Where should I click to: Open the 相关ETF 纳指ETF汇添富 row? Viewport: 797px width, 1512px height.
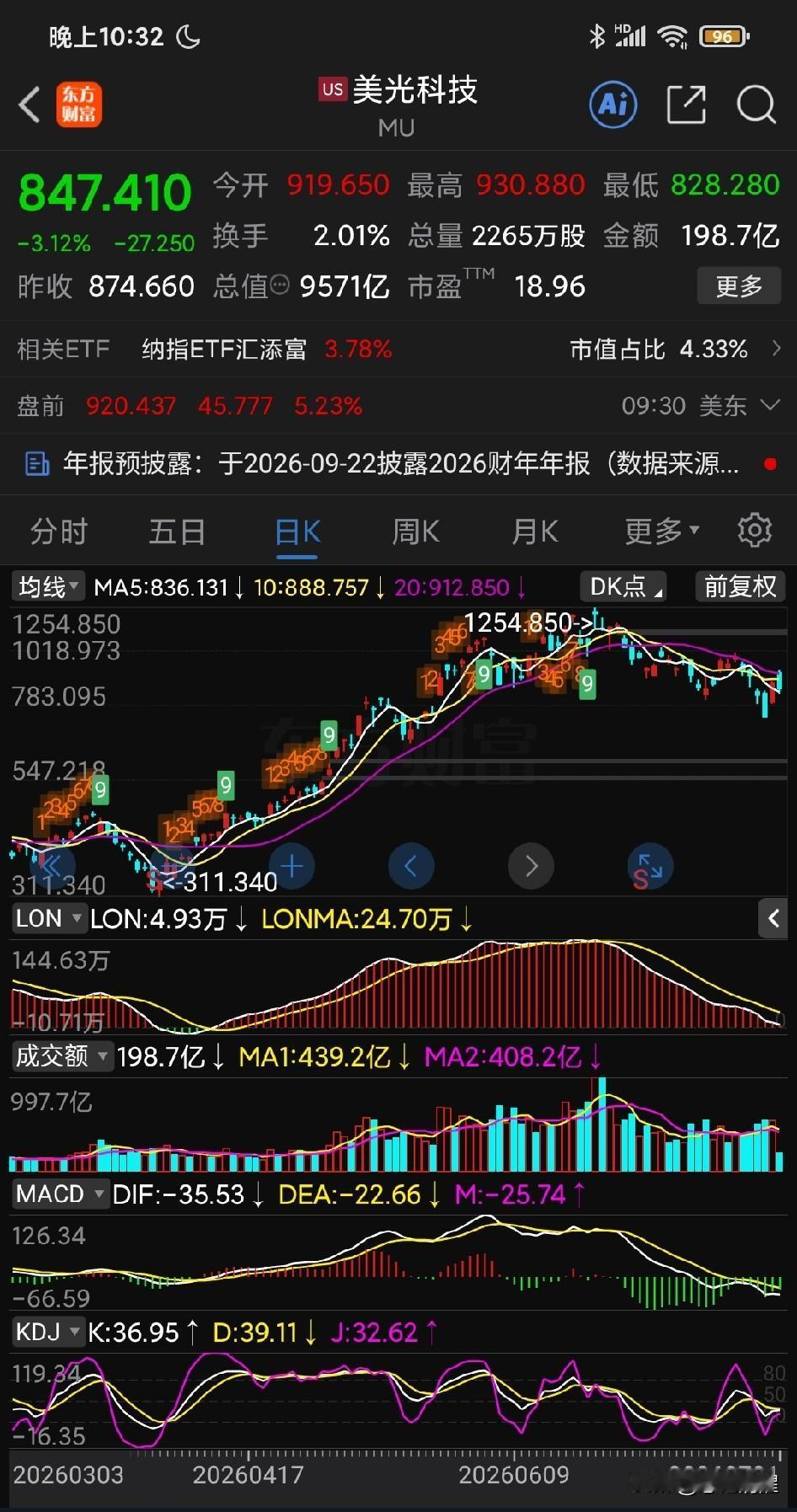398,349
